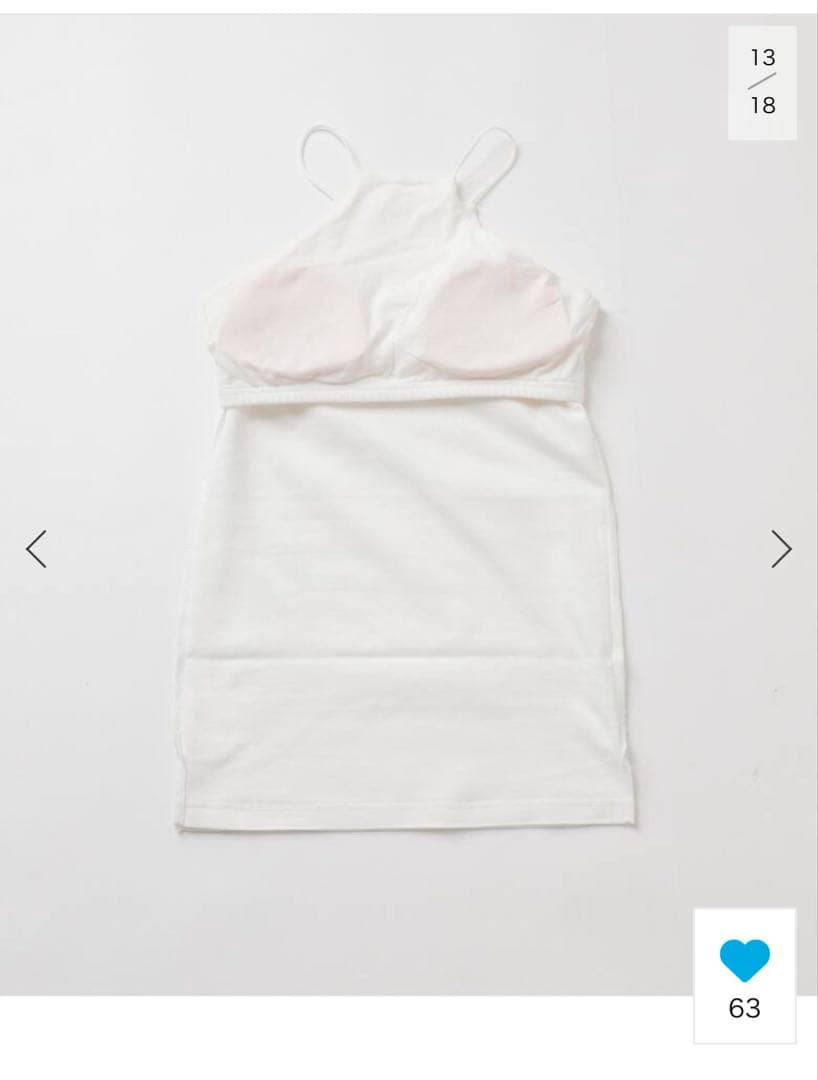Favorite this item with the heart button
818x1080 pixels.
click(x=745, y=961)
